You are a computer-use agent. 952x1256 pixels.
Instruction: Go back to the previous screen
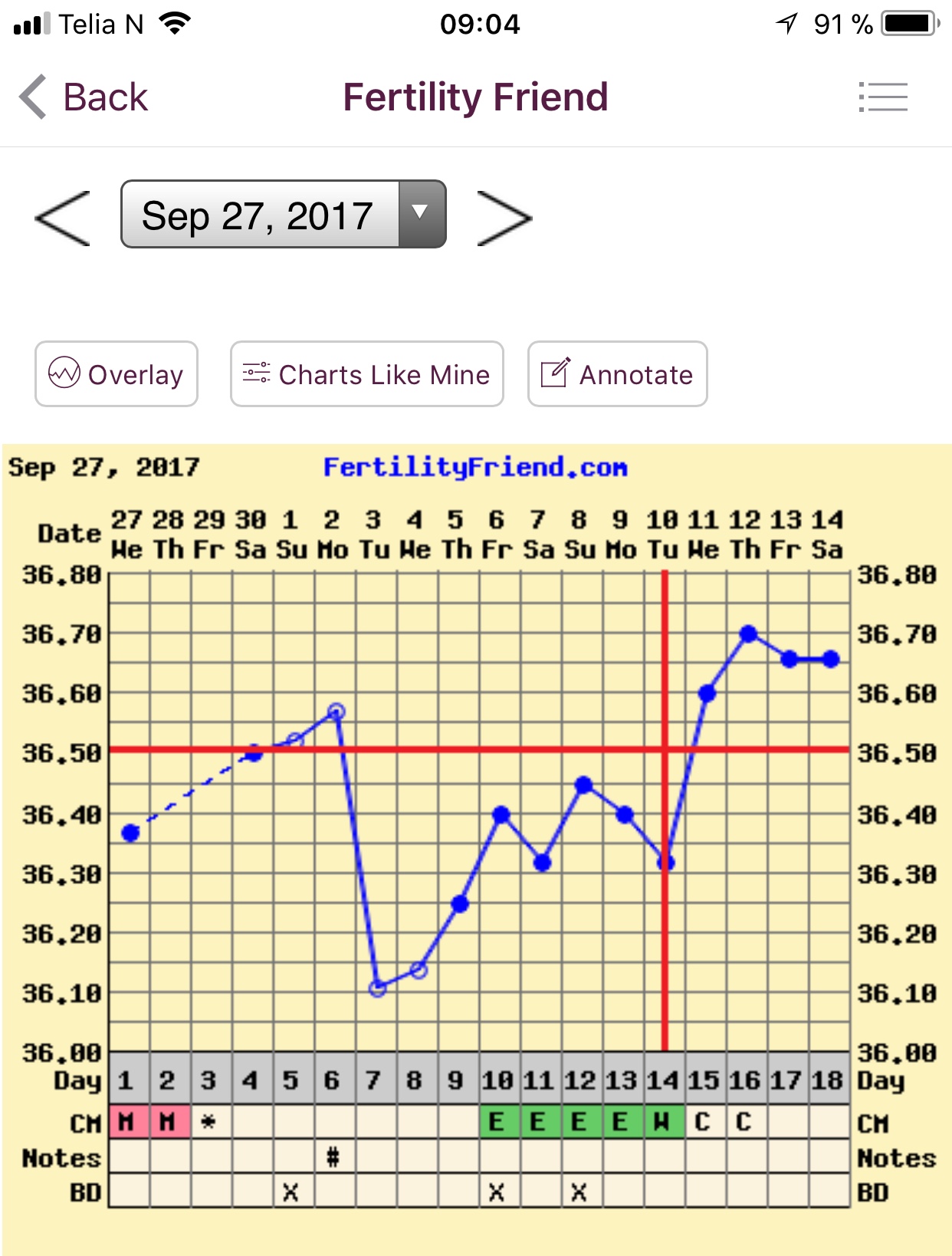pyautogui.click(x=83, y=97)
